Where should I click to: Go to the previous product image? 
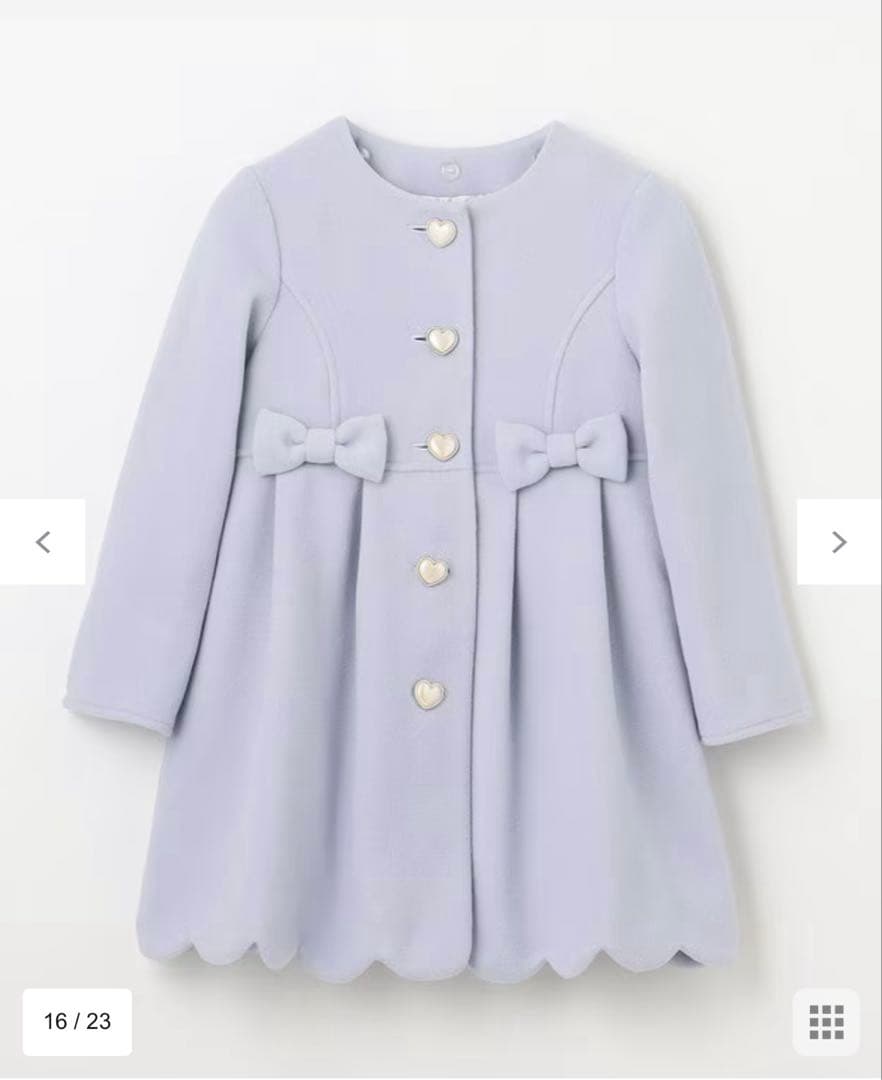(x=42, y=542)
